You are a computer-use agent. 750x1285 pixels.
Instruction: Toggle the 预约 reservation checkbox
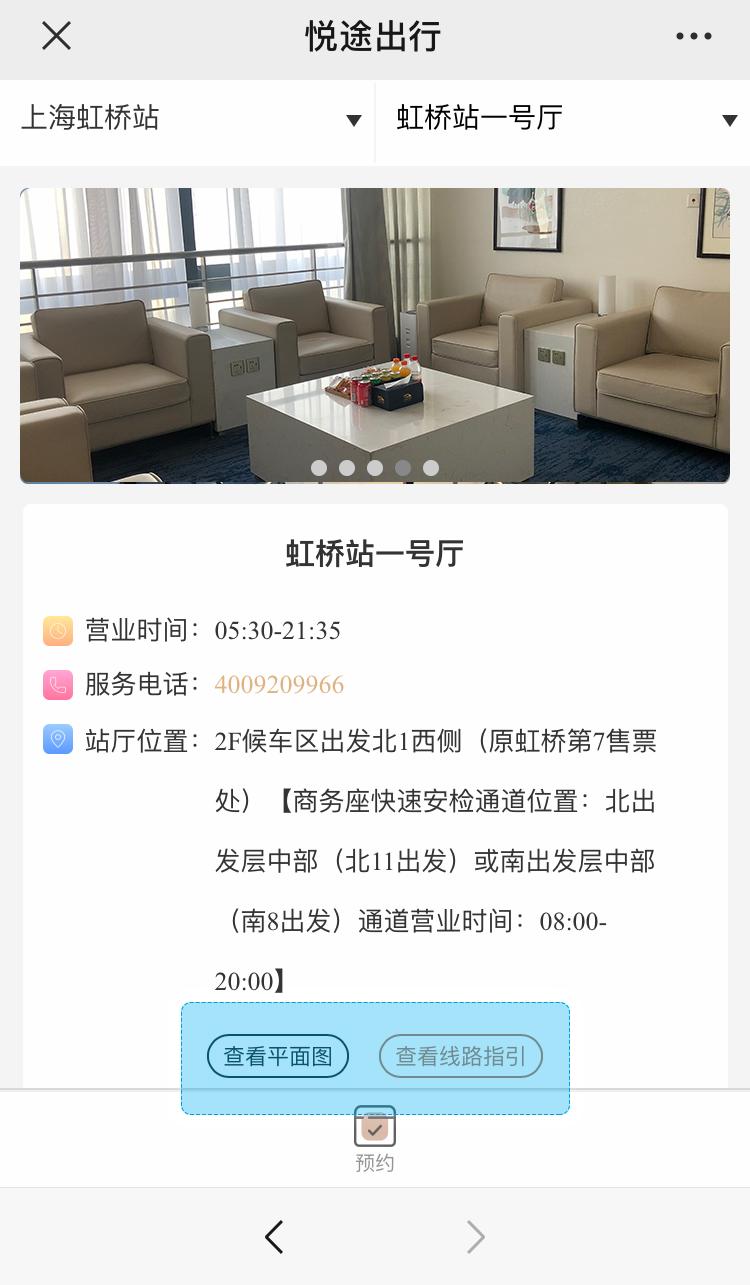pos(375,1126)
